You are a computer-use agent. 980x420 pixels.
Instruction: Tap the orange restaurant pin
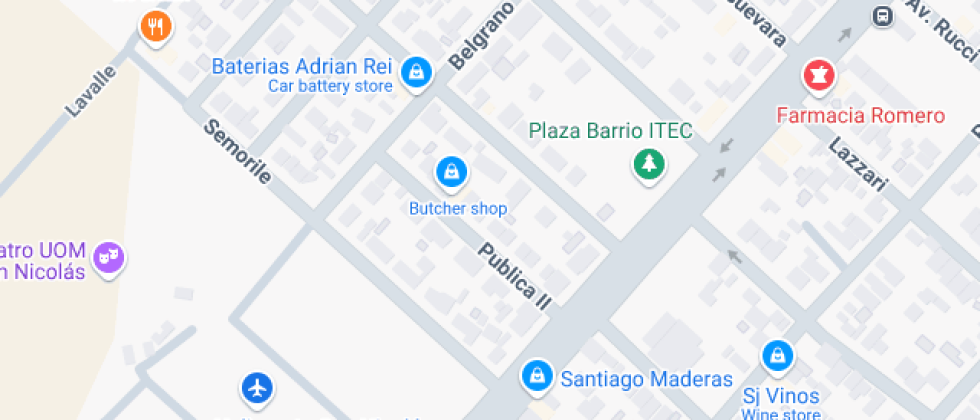(x=156, y=28)
